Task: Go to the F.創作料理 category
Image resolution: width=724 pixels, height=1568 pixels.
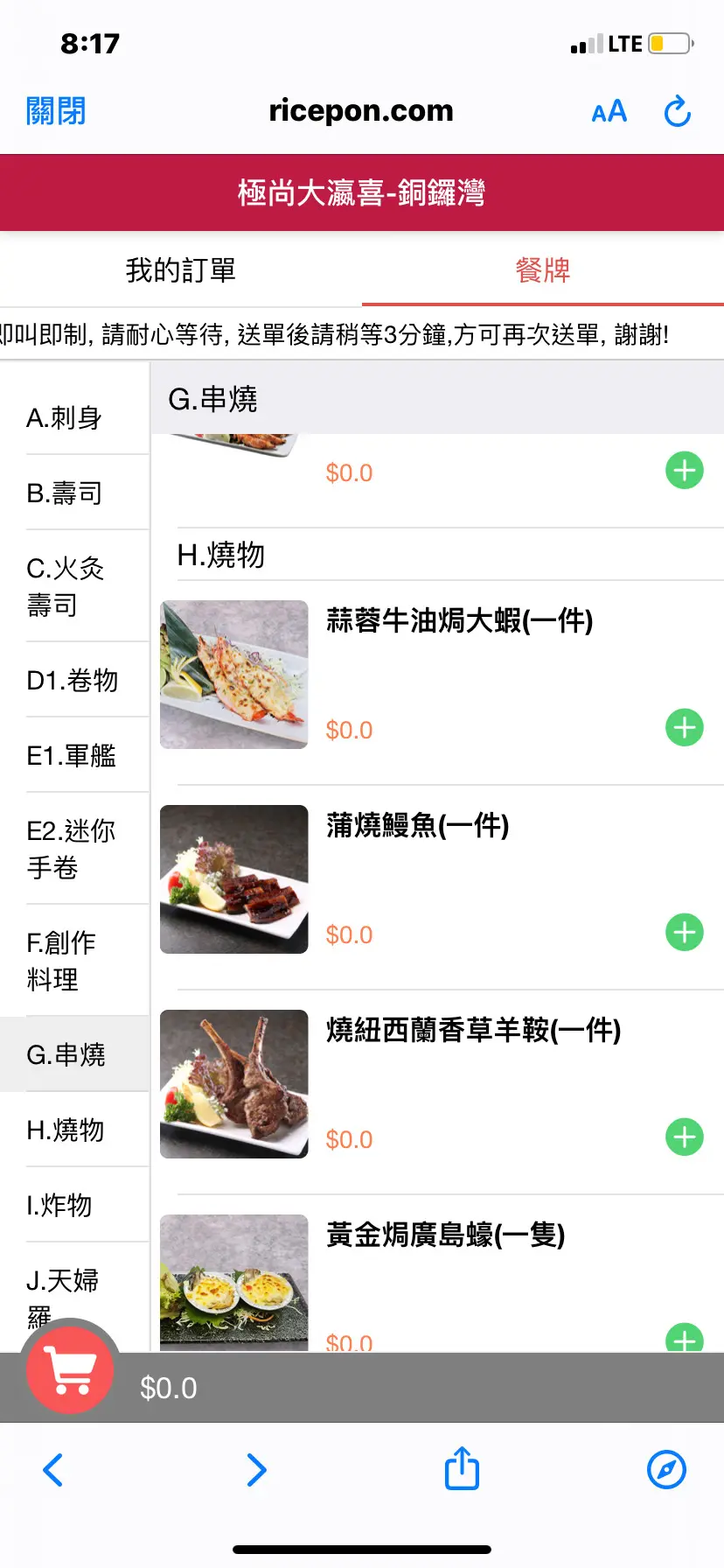Action: (61, 961)
